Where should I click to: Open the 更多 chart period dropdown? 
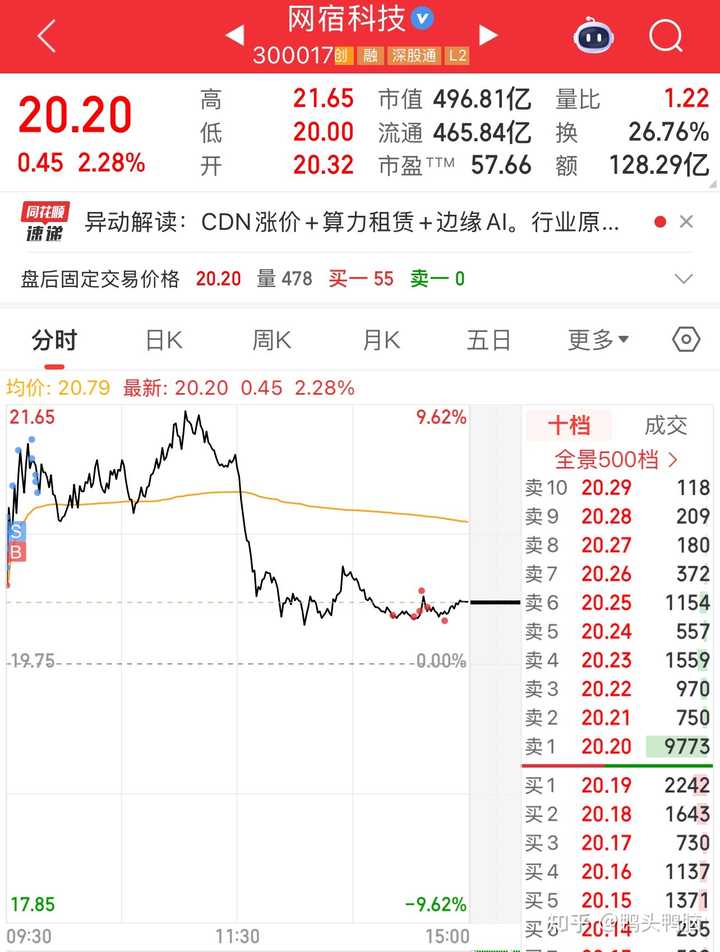click(x=598, y=340)
